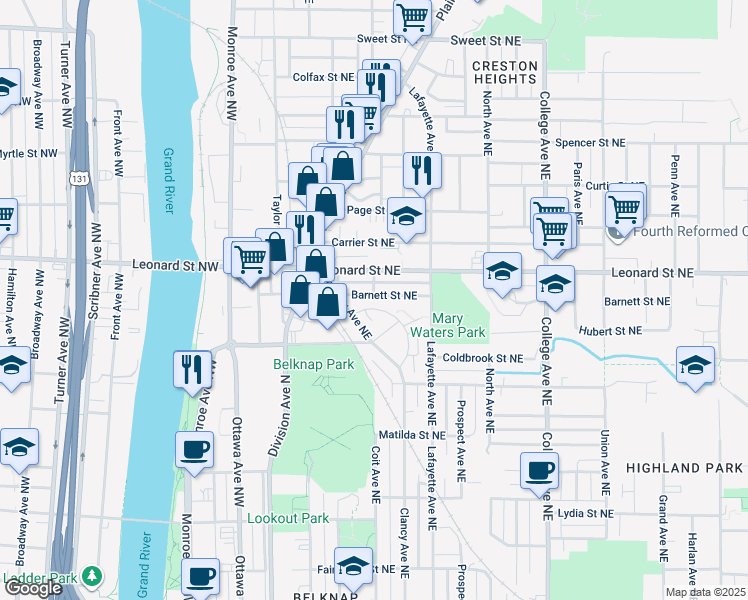Select the school marker near Lookout Park
This screenshot has height=600, width=748.
352,567
